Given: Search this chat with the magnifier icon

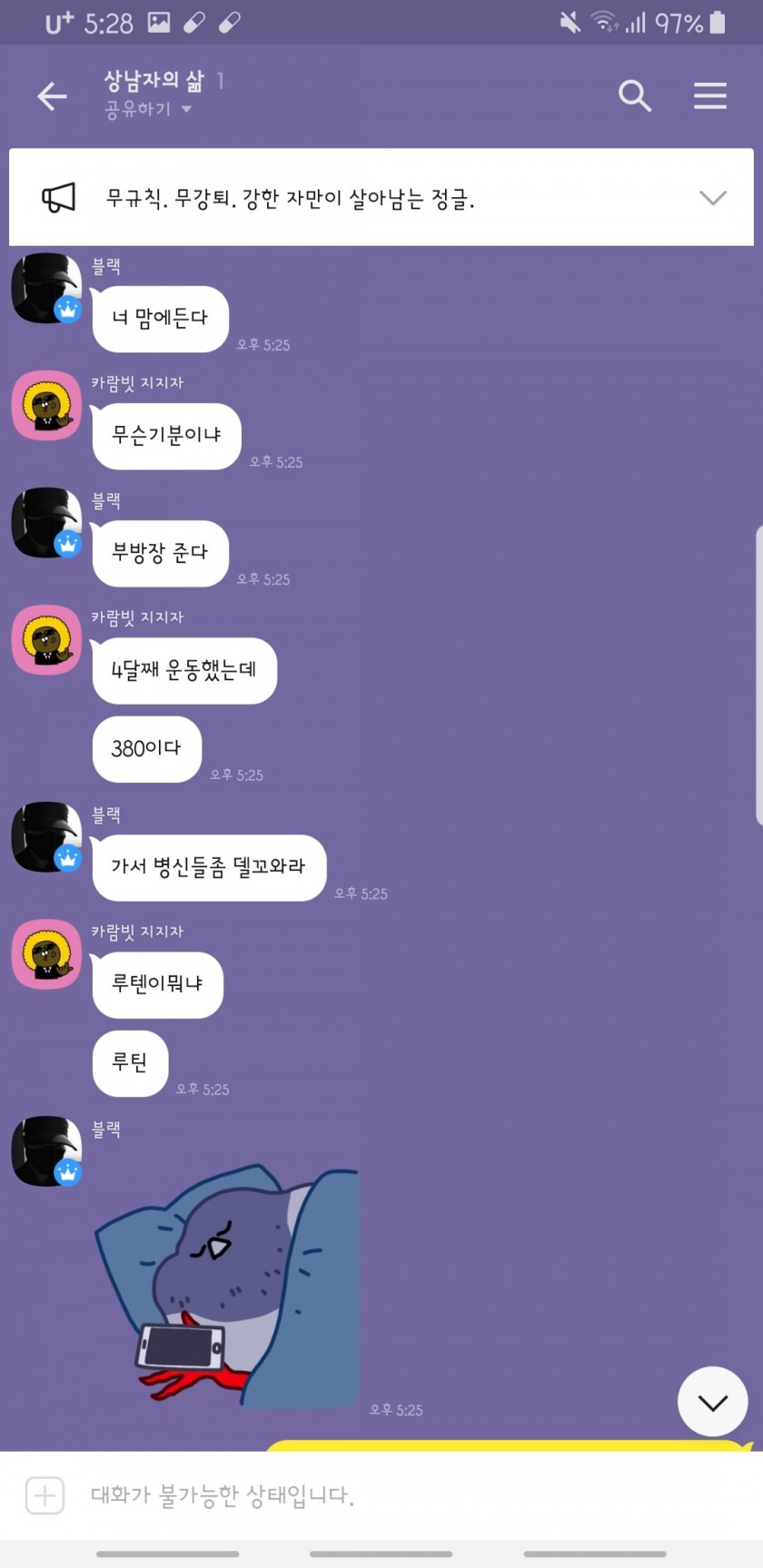Looking at the screenshot, I should [x=634, y=95].
